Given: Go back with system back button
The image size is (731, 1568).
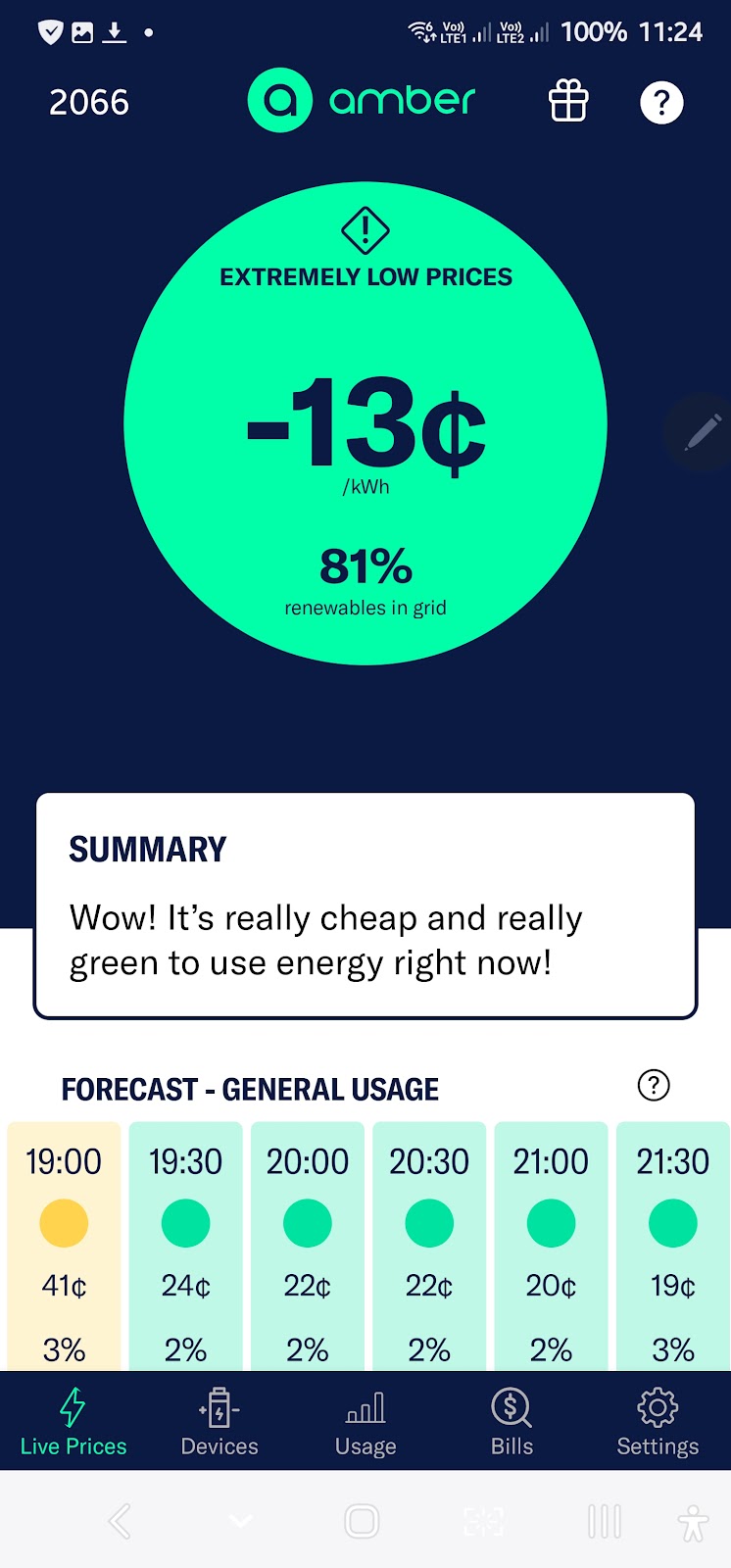Looking at the screenshot, I should pyautogui.click(x=121, y=1522).
